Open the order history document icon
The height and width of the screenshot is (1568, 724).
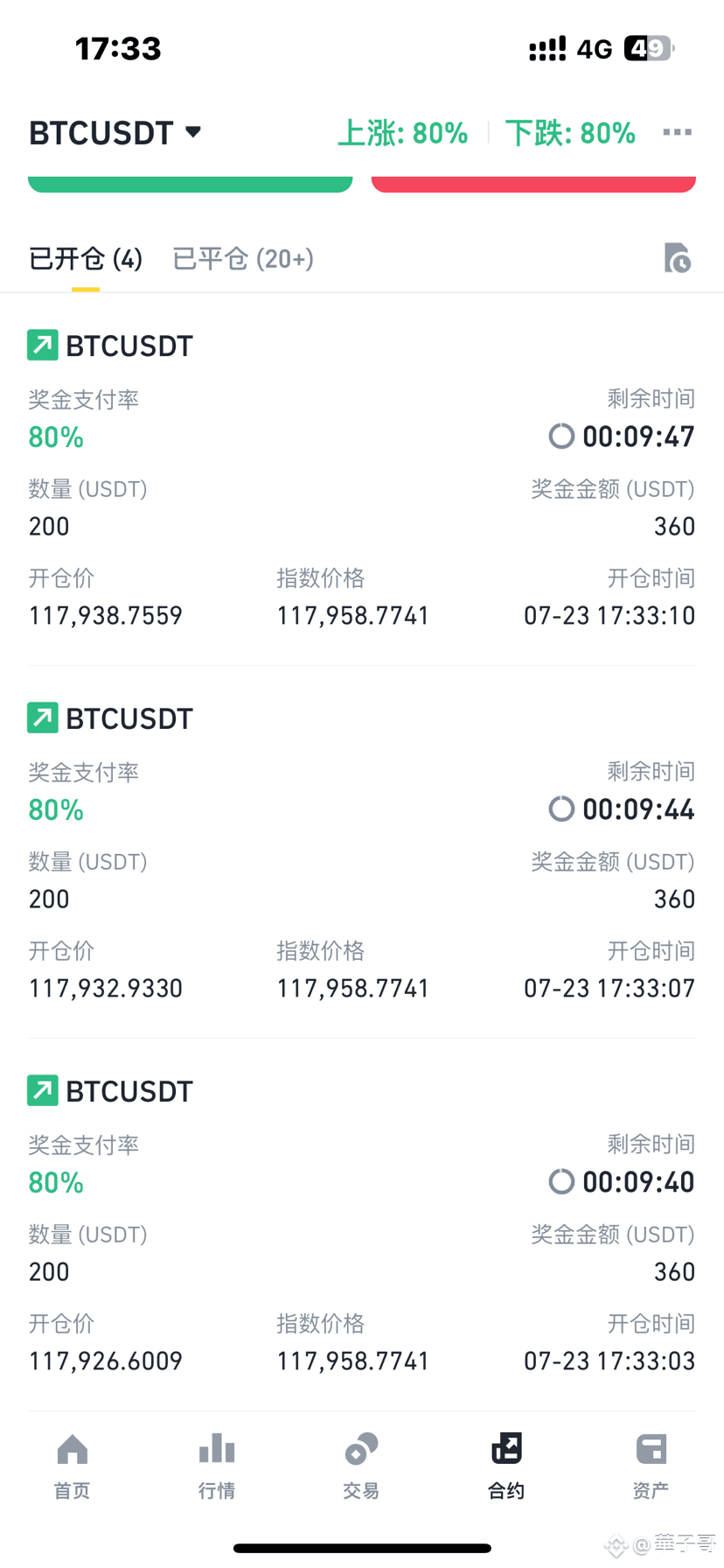[x=678, y=259]
